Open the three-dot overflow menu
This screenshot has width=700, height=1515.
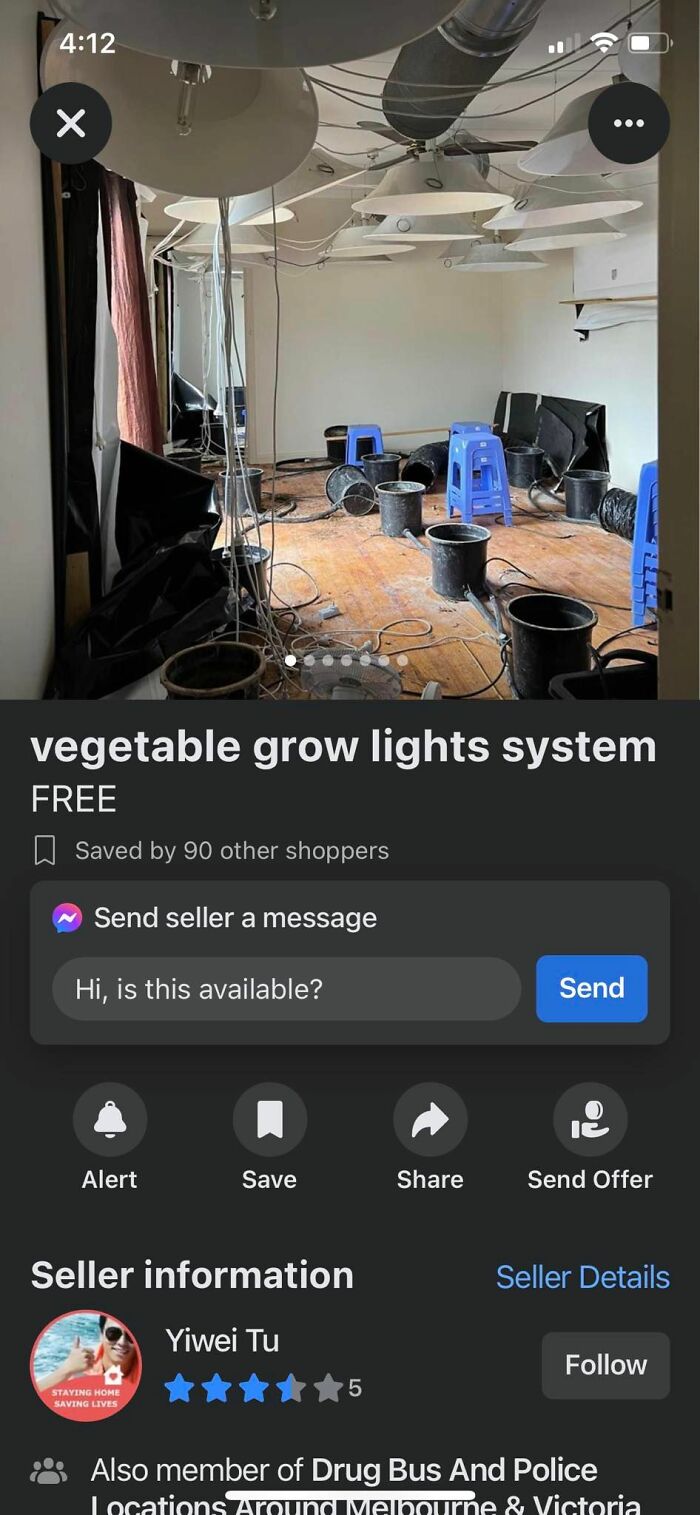[628, 123]
